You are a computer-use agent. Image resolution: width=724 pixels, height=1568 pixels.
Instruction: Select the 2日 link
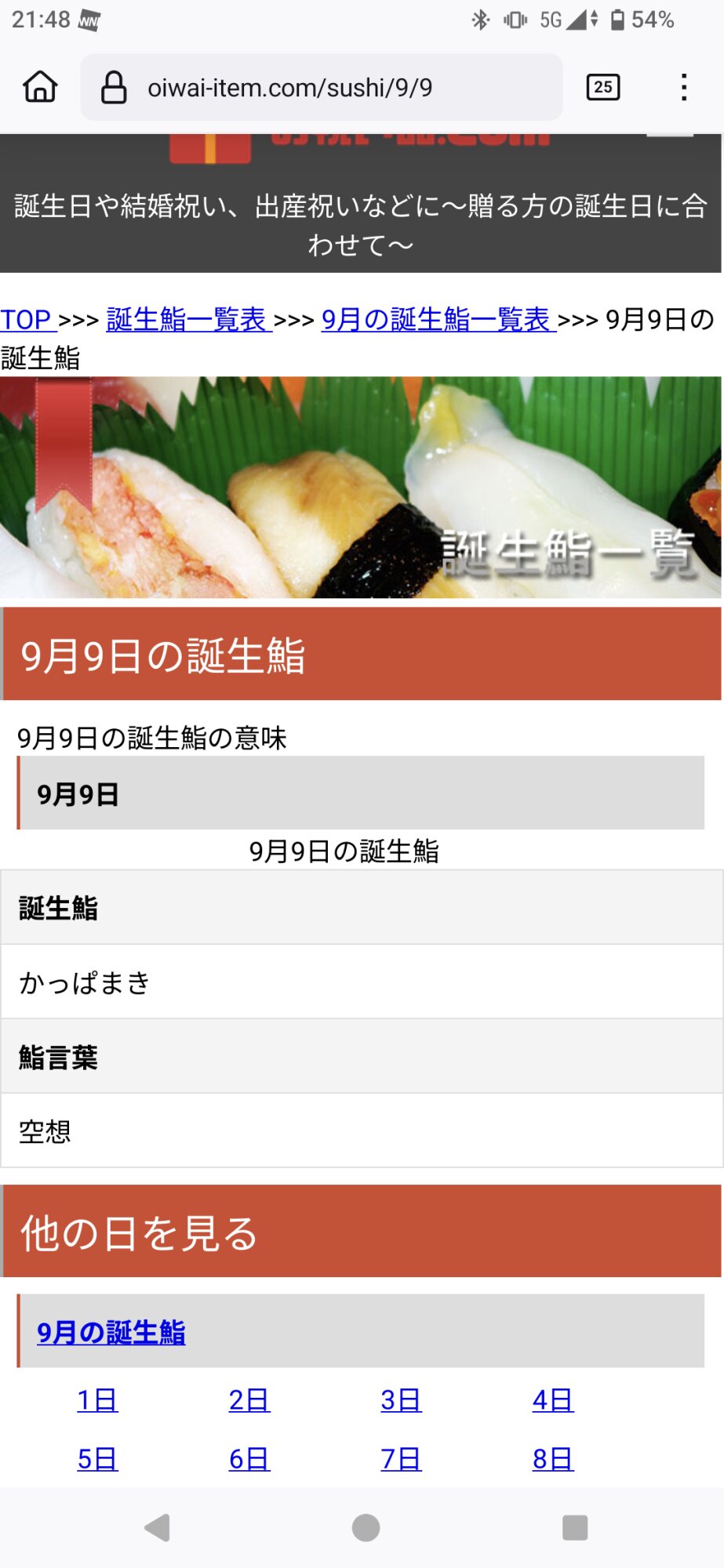(x=249, y=1399)
